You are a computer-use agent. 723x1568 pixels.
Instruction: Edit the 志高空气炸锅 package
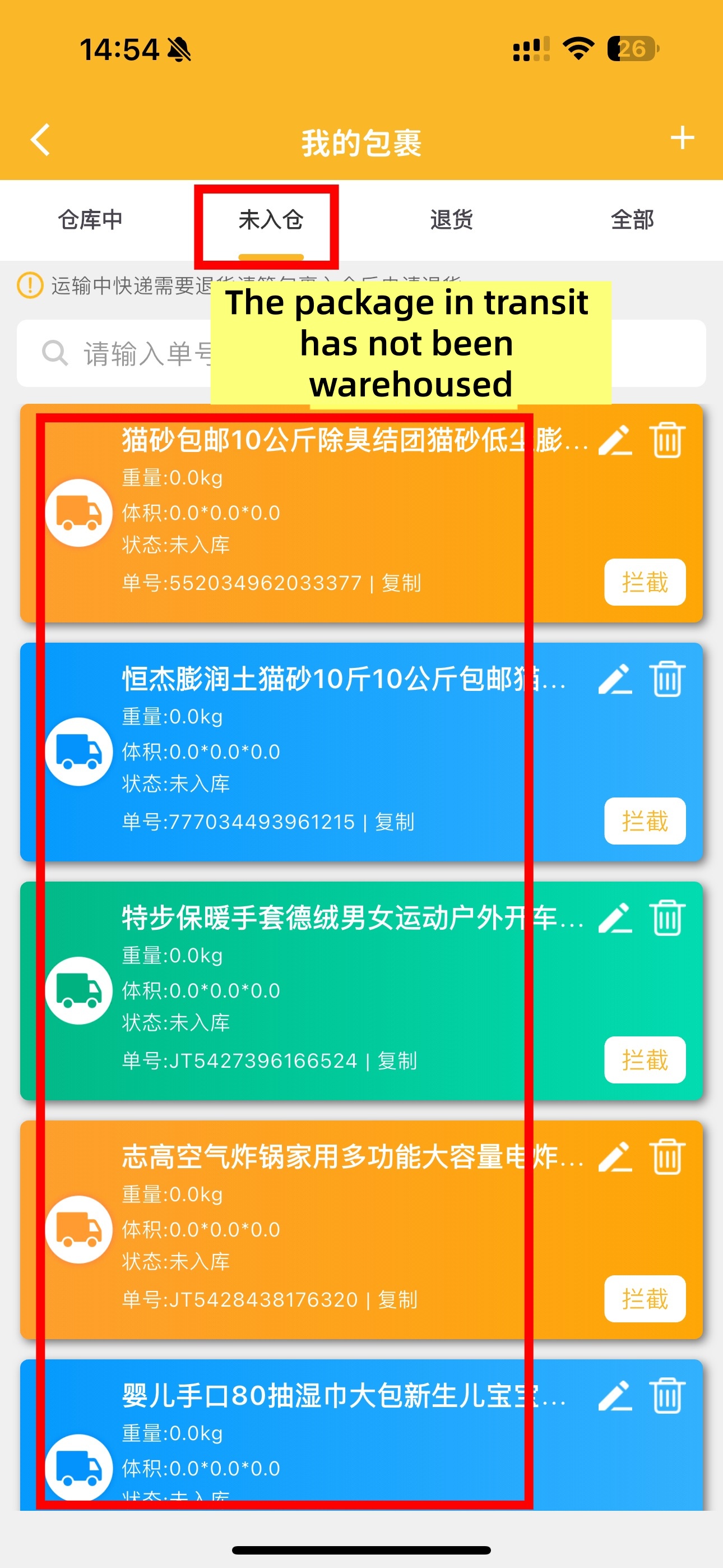tap(615, 1157)
